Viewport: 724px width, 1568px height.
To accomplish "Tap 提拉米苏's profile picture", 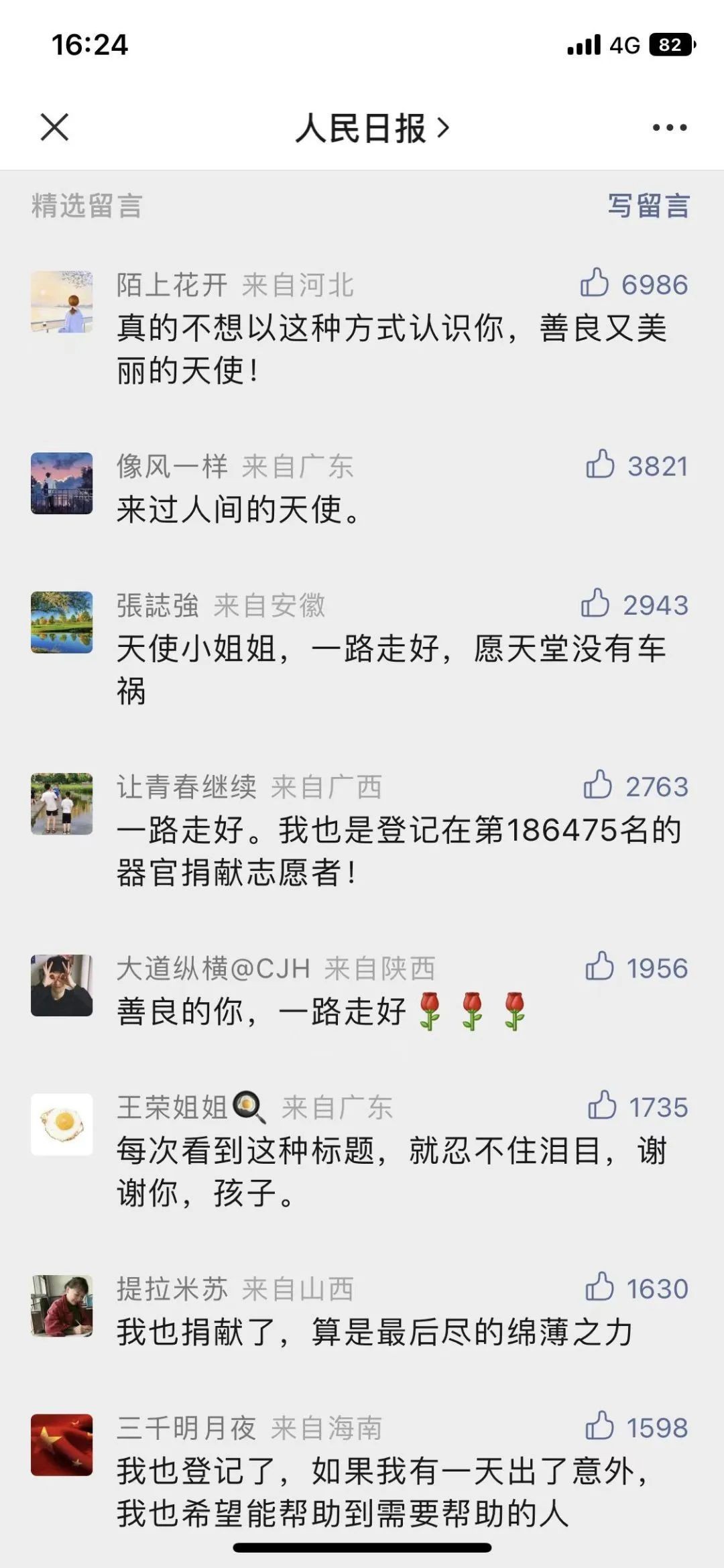I will click(x=61, y=1304).
